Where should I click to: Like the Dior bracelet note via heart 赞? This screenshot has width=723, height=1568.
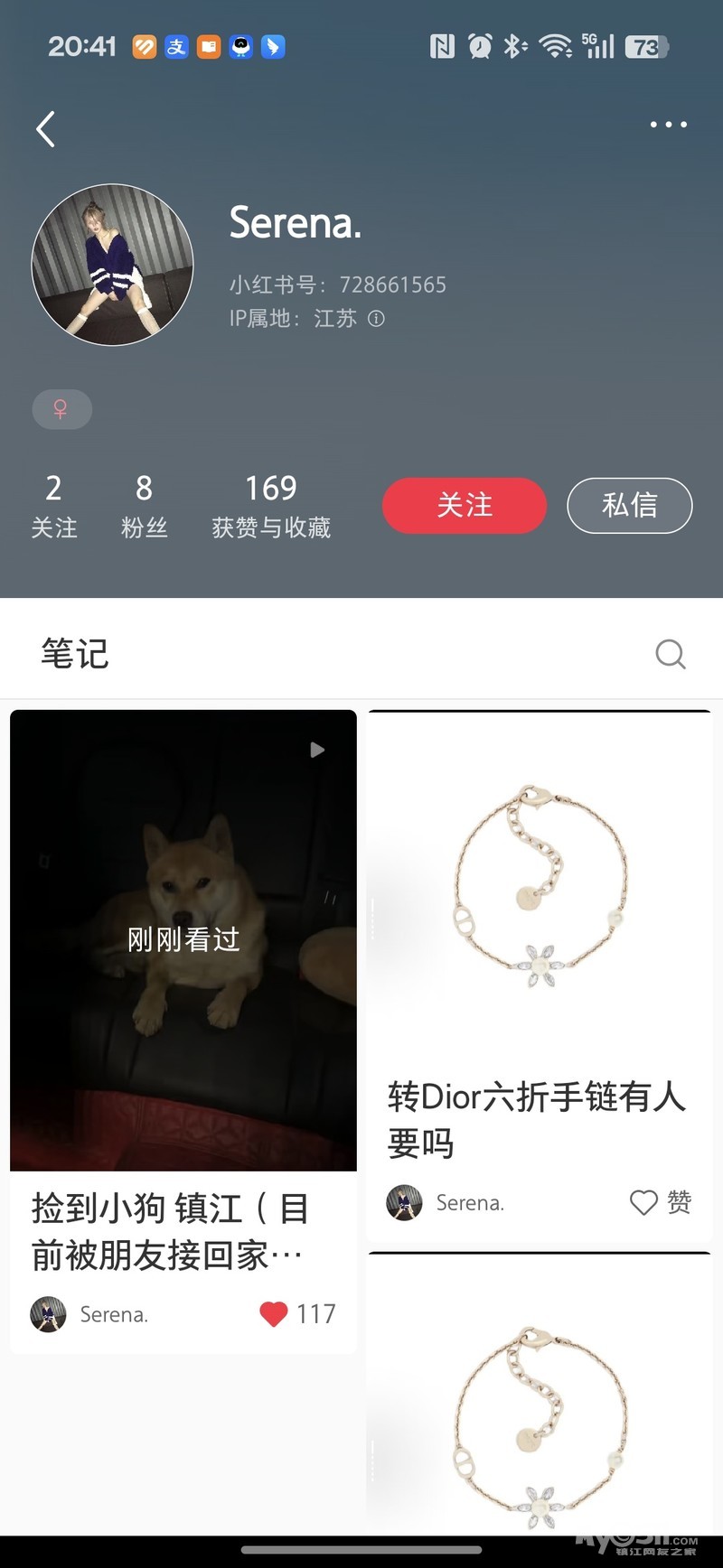(644, 1202)
